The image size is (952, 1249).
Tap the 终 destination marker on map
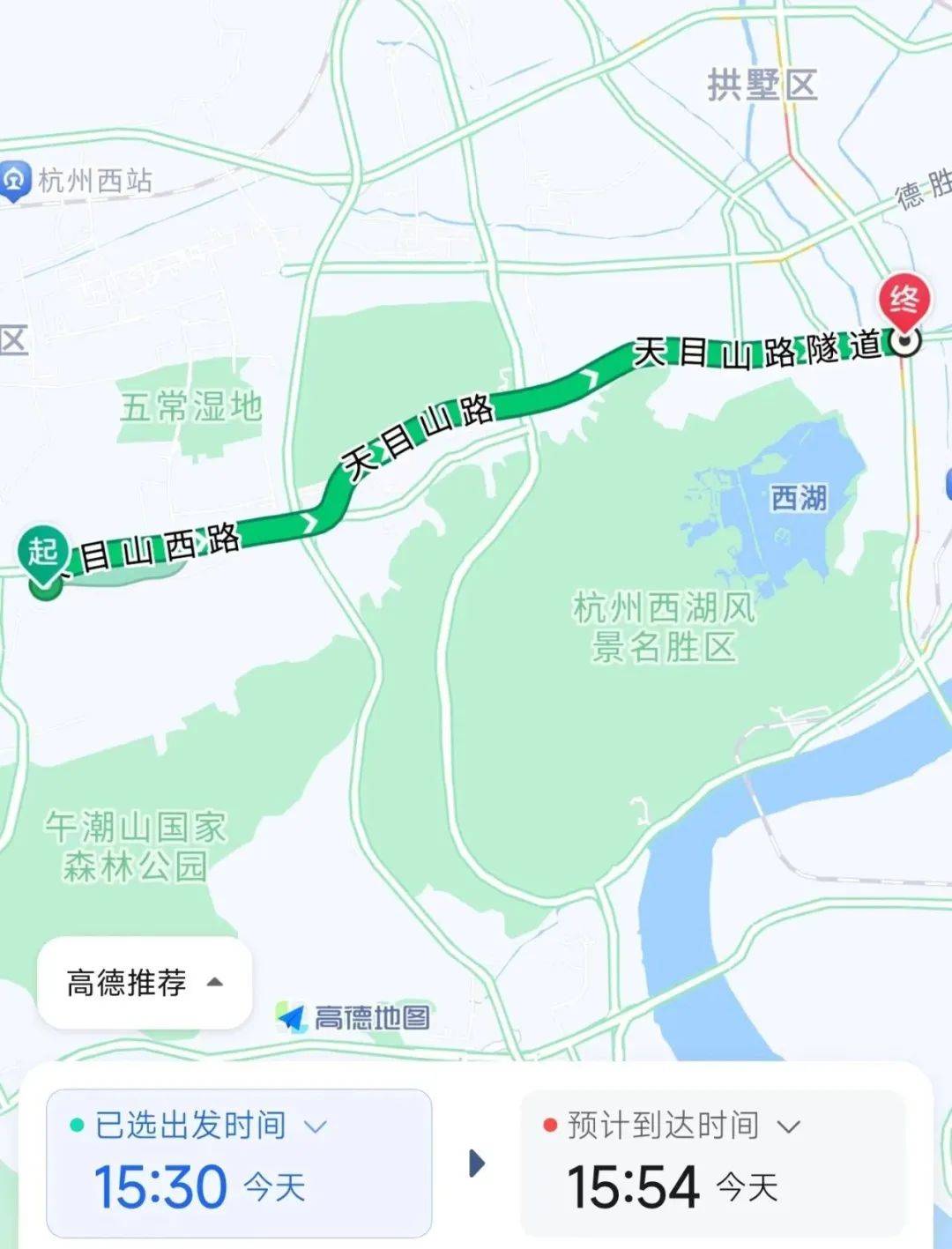pyautogui.click(x=904, y=304)
